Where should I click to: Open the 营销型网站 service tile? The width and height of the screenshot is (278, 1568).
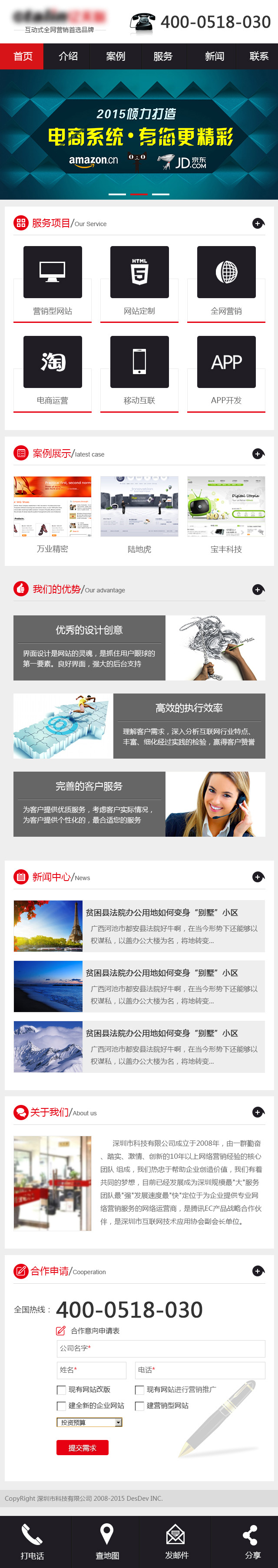(53, 283)
